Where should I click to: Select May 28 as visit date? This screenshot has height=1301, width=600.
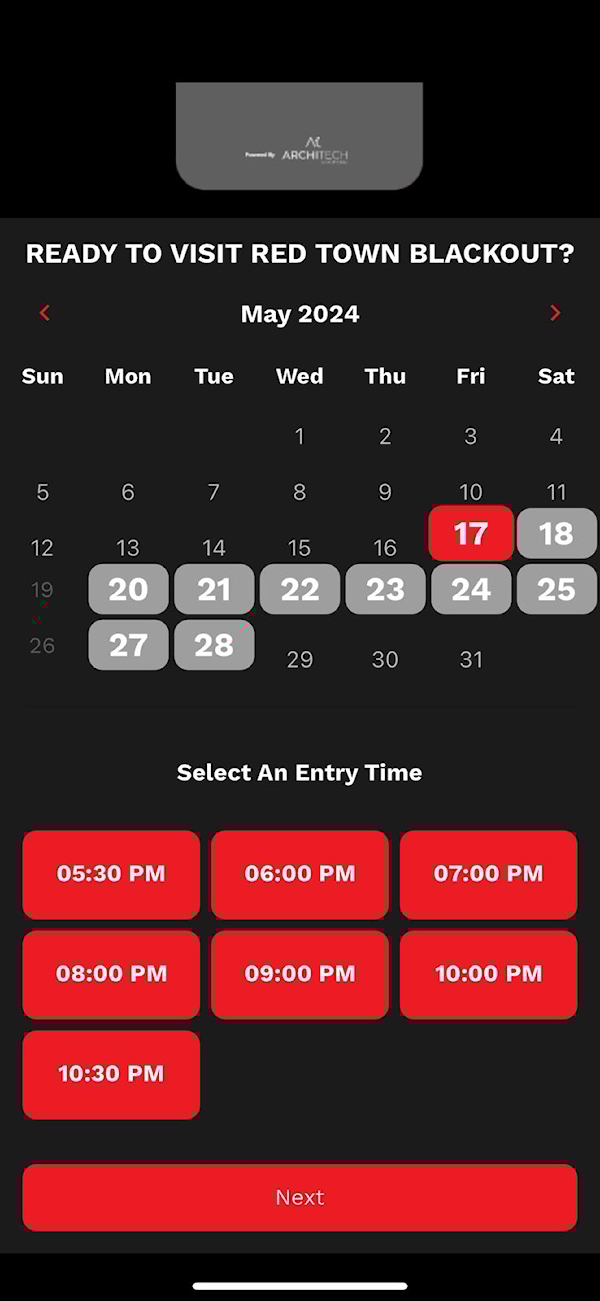click(x=214, y=645)
